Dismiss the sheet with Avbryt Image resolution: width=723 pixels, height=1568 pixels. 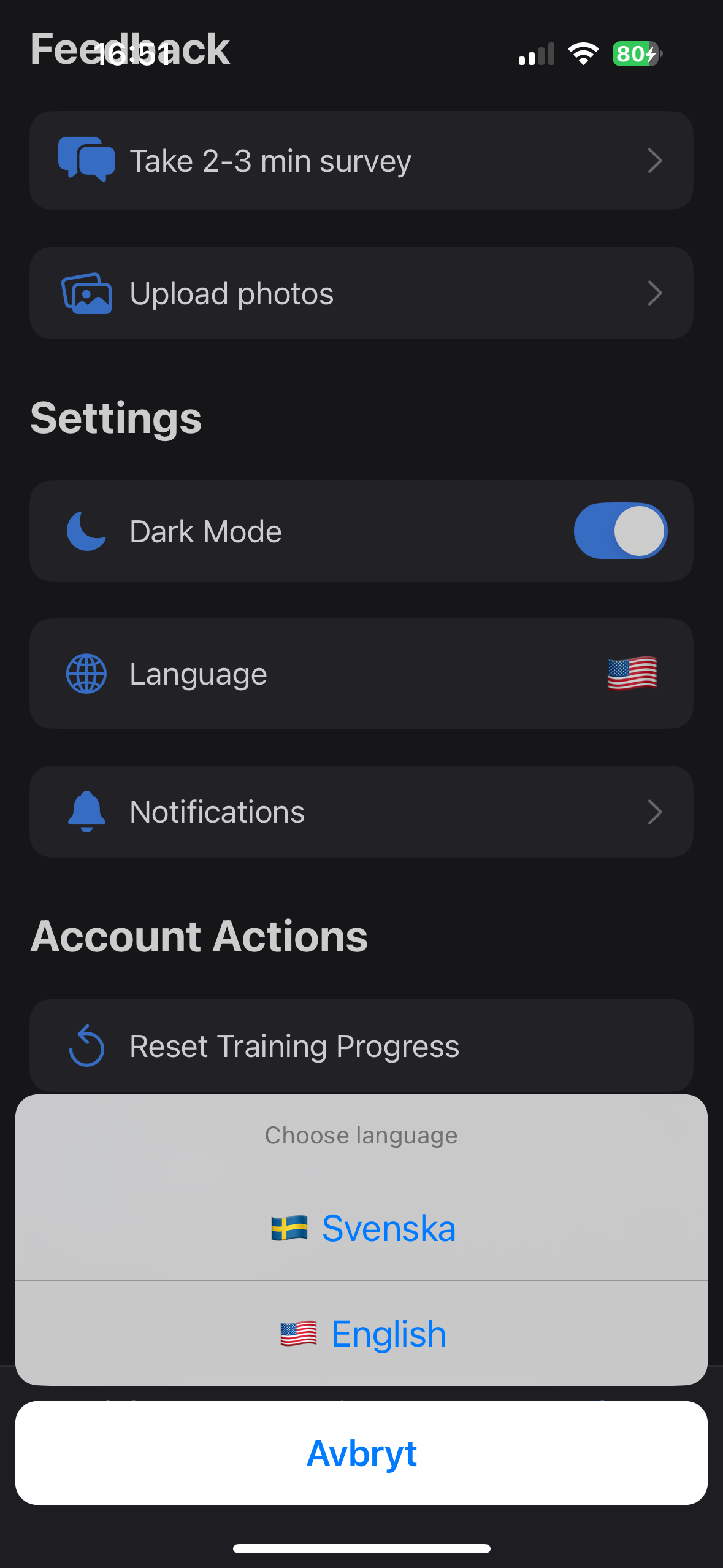tap(362, 1453)
